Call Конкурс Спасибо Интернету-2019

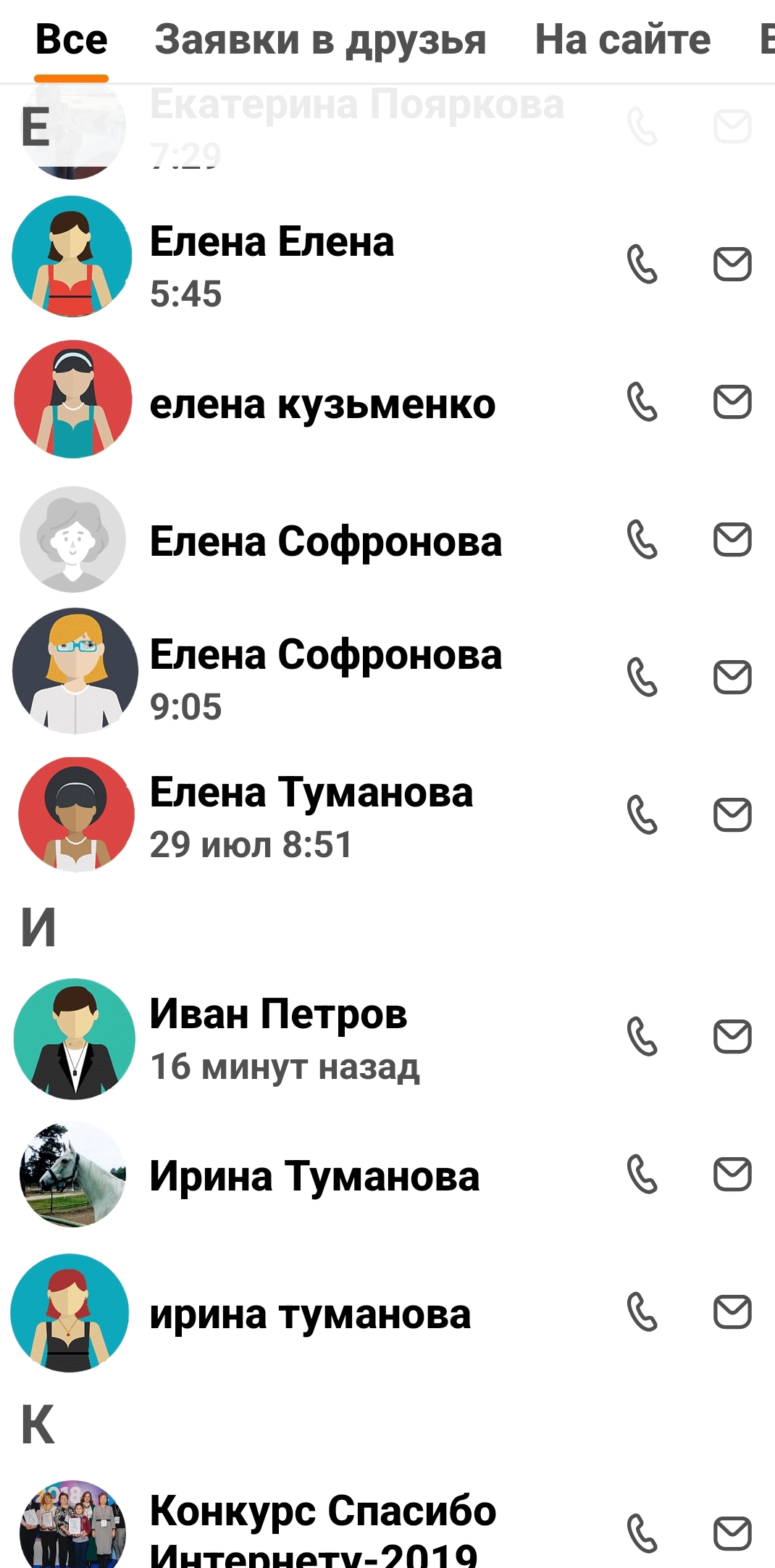(x=642, y=1534)
